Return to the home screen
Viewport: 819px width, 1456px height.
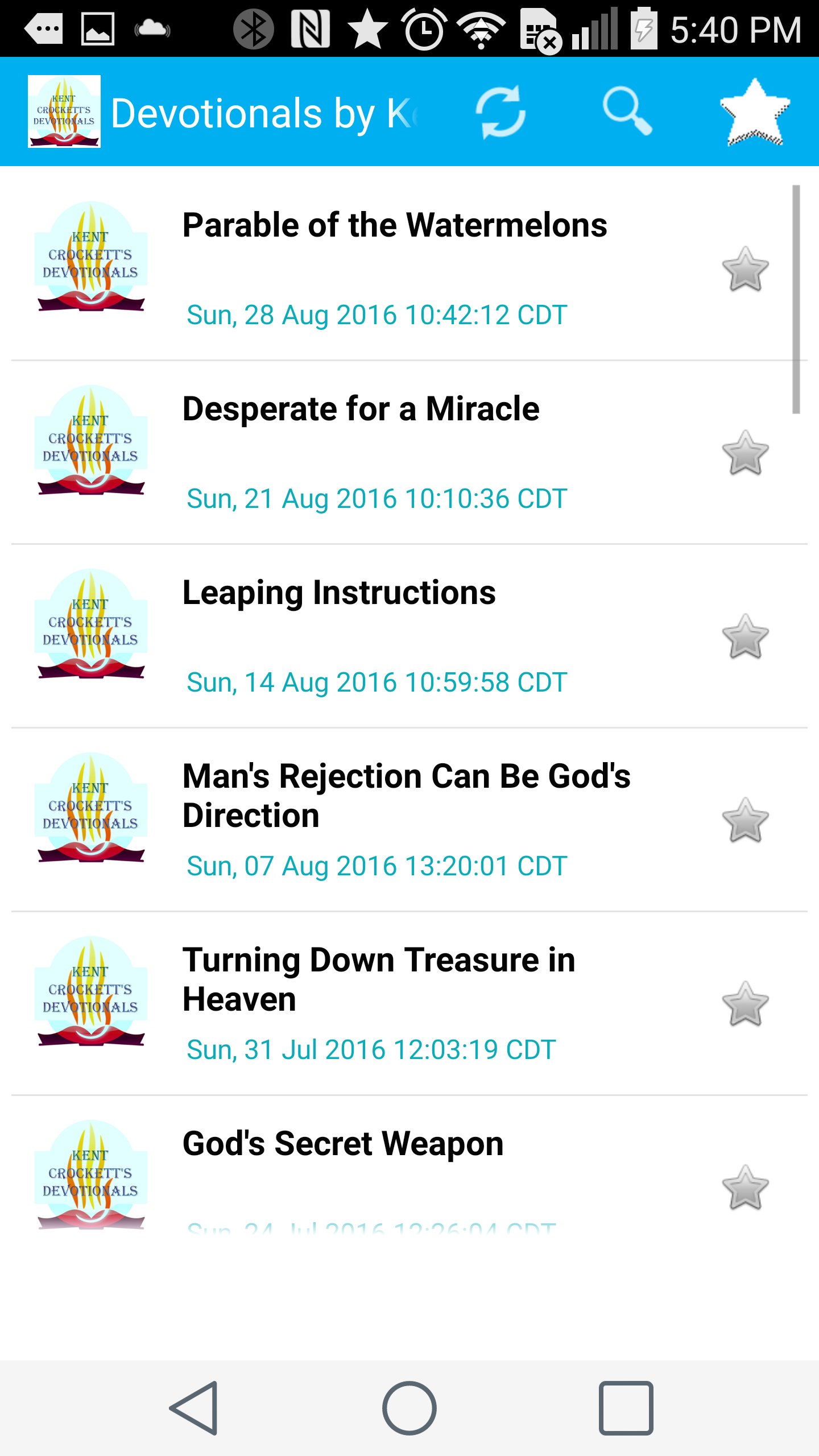[409, 1408]
